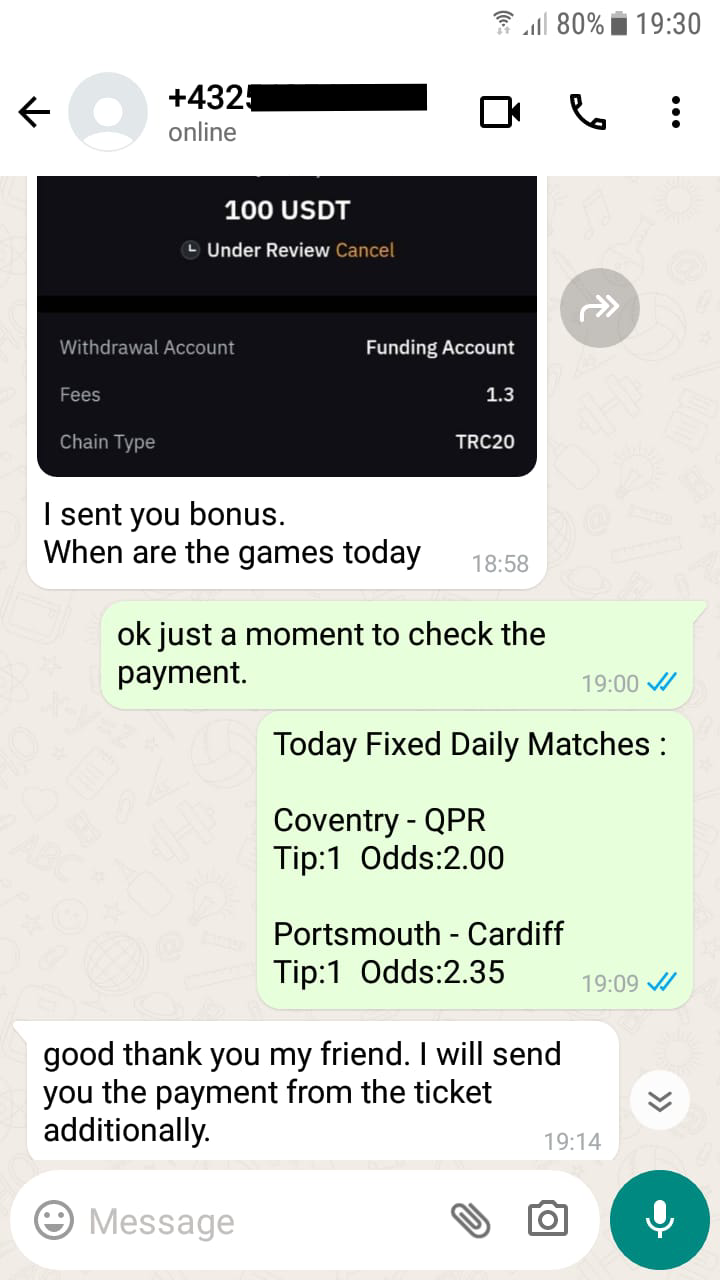Open the camera from the message bar

pyautogui.click(x=547, y=1219)
